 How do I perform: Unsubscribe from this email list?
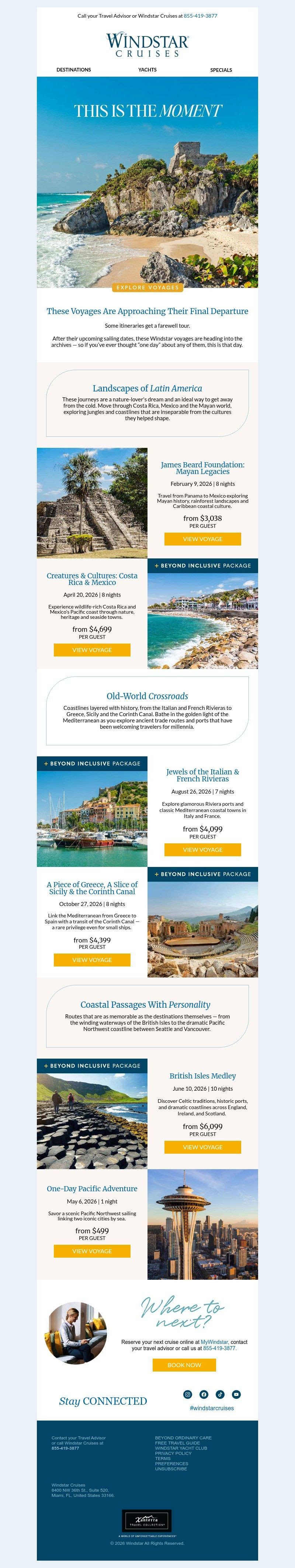tap(171, 1469)
